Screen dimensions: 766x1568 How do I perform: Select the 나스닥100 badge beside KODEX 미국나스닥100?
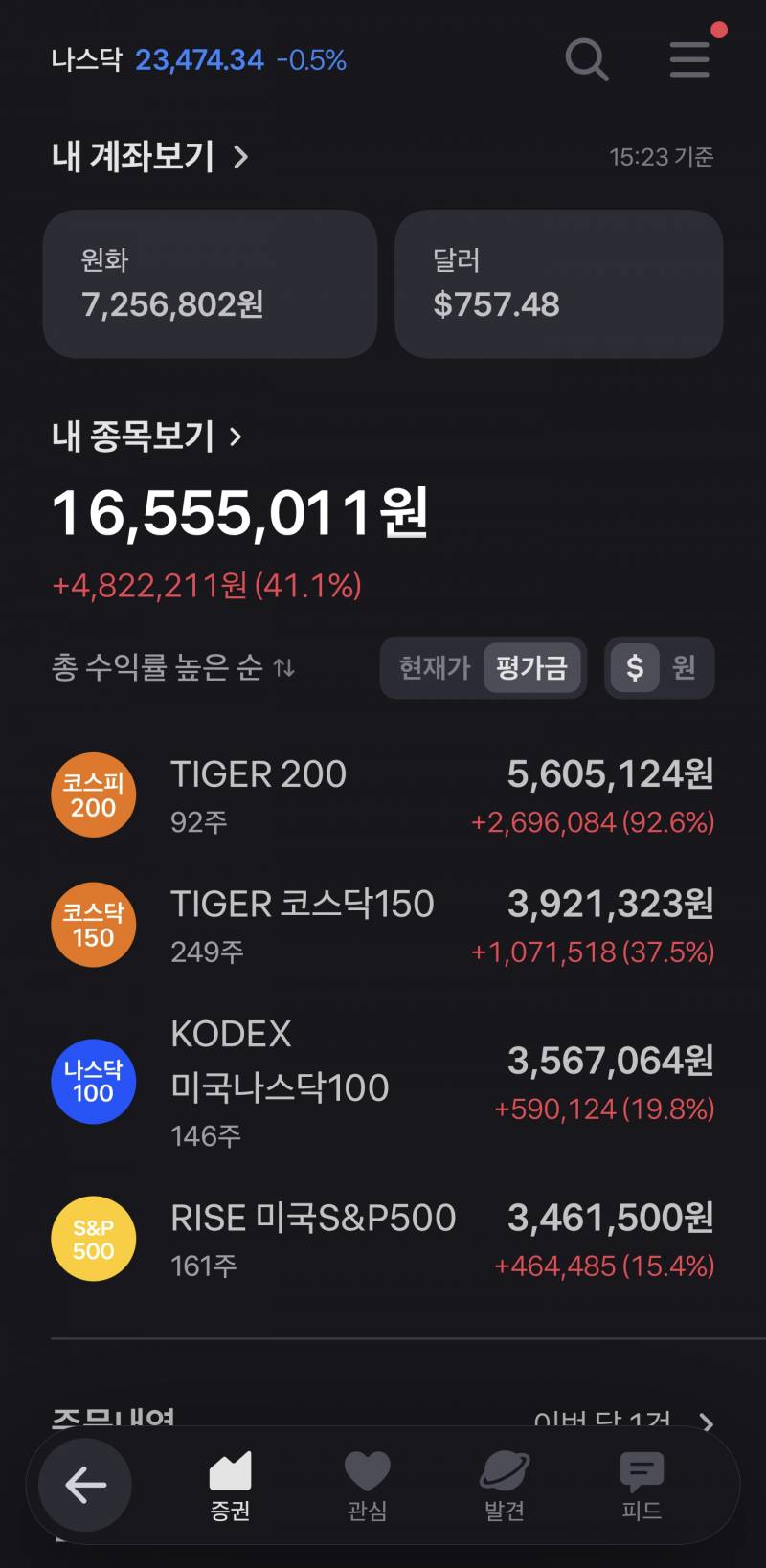93,1081
